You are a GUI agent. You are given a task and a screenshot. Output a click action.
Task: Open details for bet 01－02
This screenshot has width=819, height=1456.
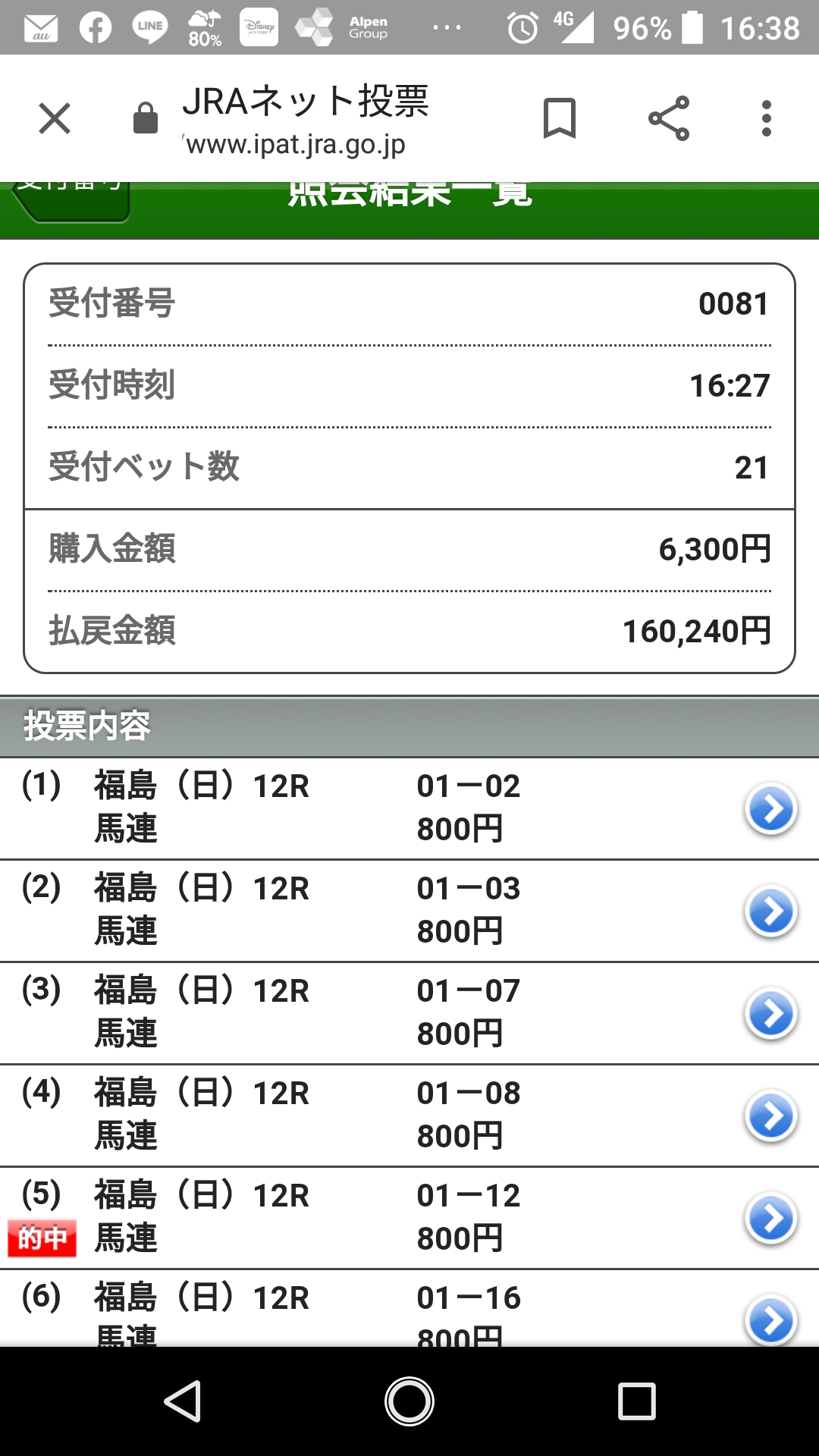[x=770, y=808]
